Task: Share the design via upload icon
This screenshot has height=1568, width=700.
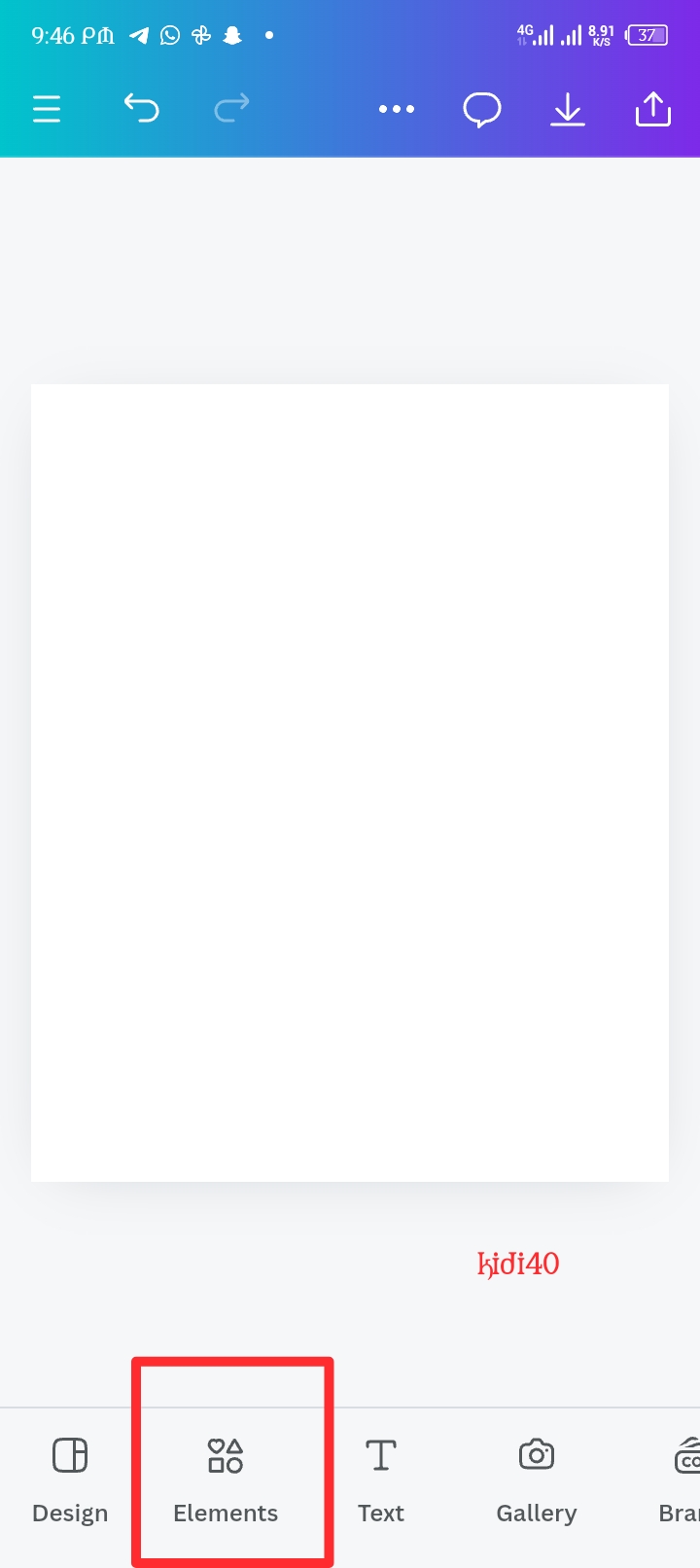Action: coord(653,109)
